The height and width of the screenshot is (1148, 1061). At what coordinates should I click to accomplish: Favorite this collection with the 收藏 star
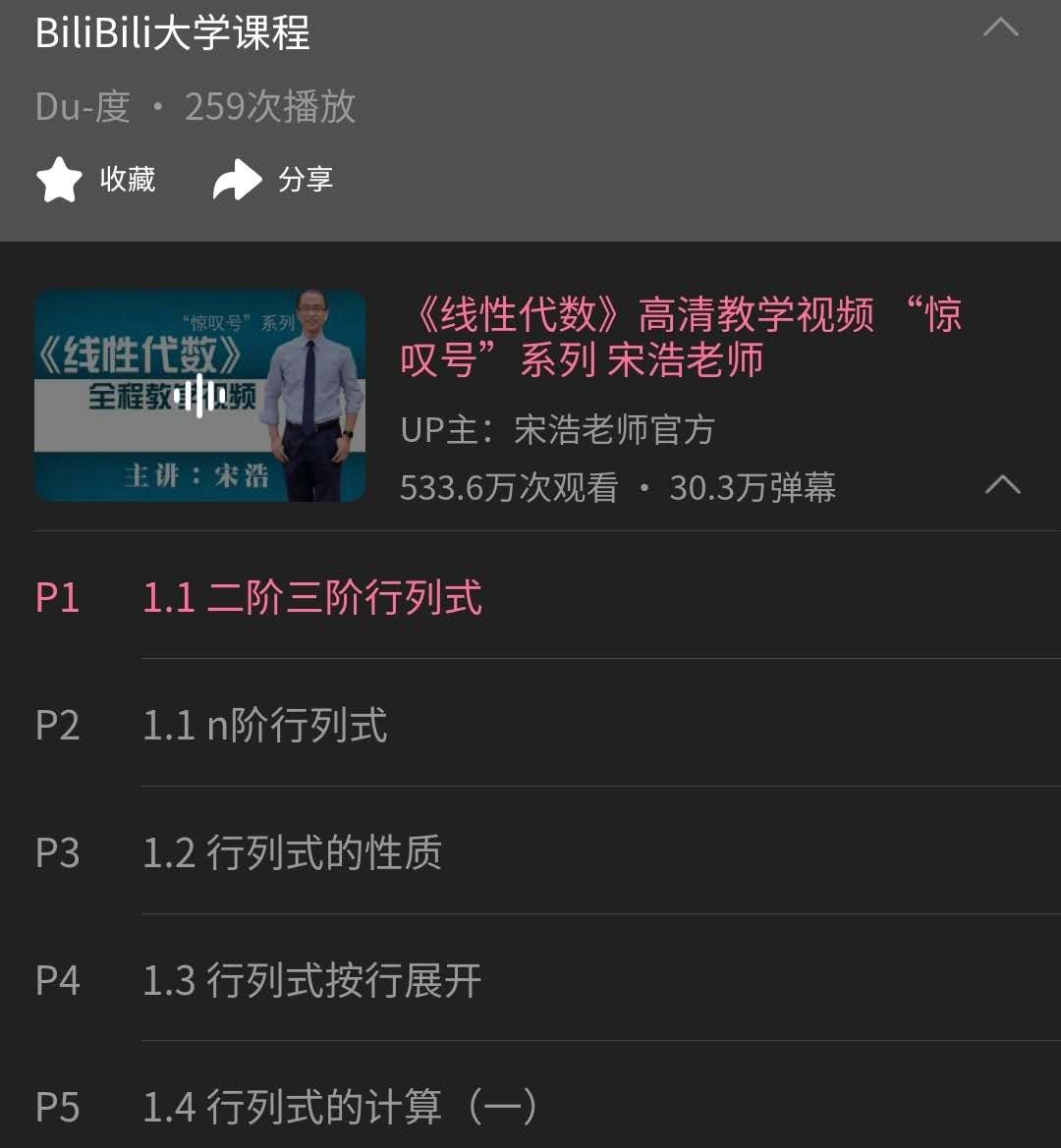pos(95,181)
